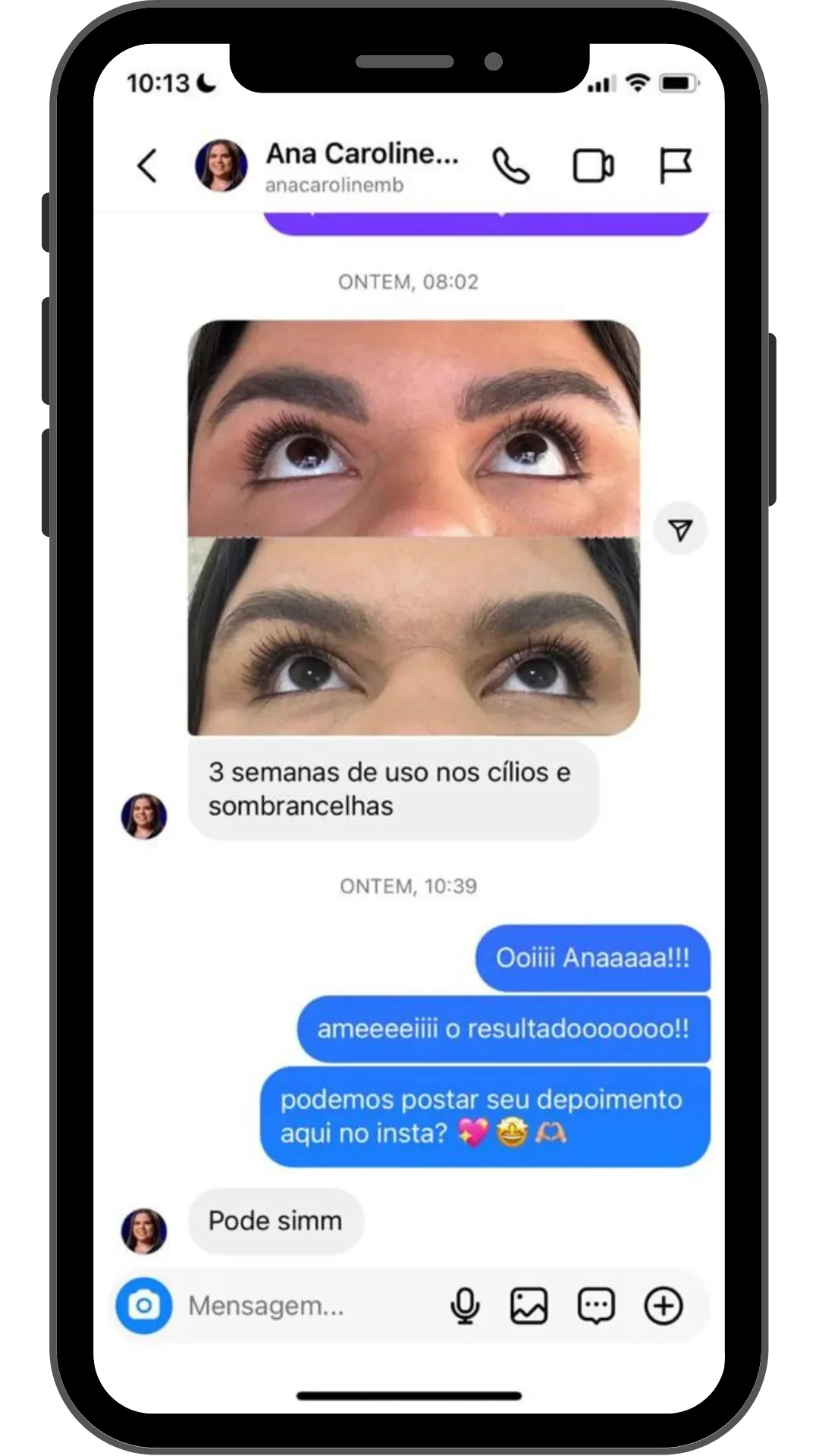Open the quick replies bubble icon
This screenshot has height=1456, width=819.
coord(596,1306)
